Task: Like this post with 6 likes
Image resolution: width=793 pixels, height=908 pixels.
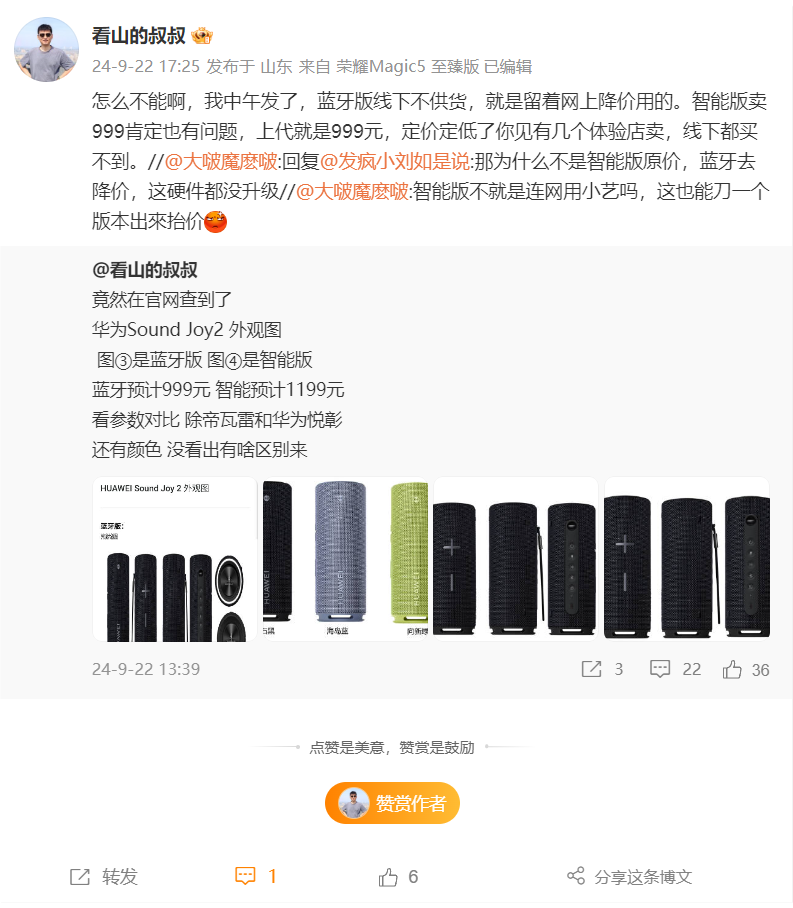Action: point(399,877)
